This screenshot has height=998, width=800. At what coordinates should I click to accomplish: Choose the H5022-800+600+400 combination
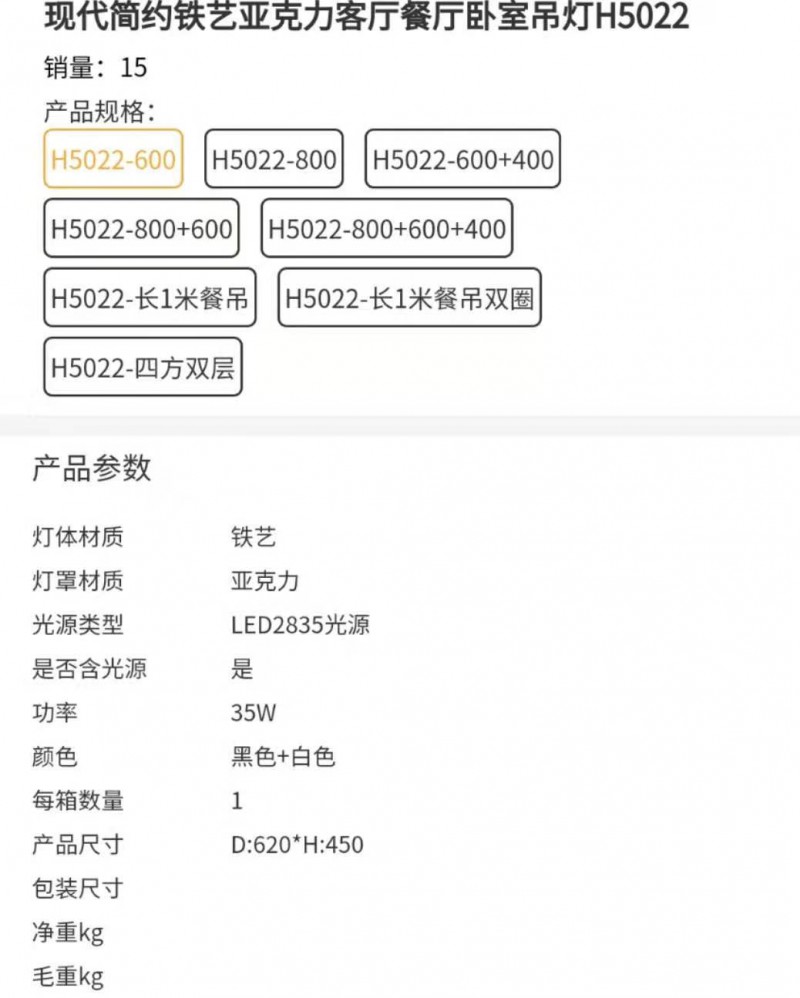pos(388,229)
